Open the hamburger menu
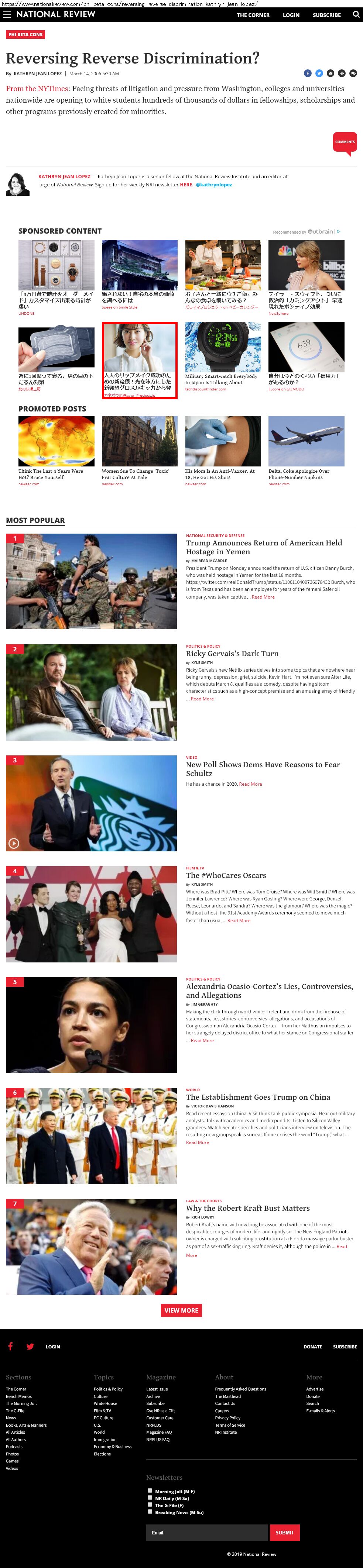The width and height of the screenshot is (363, 1568). (7, 15)
